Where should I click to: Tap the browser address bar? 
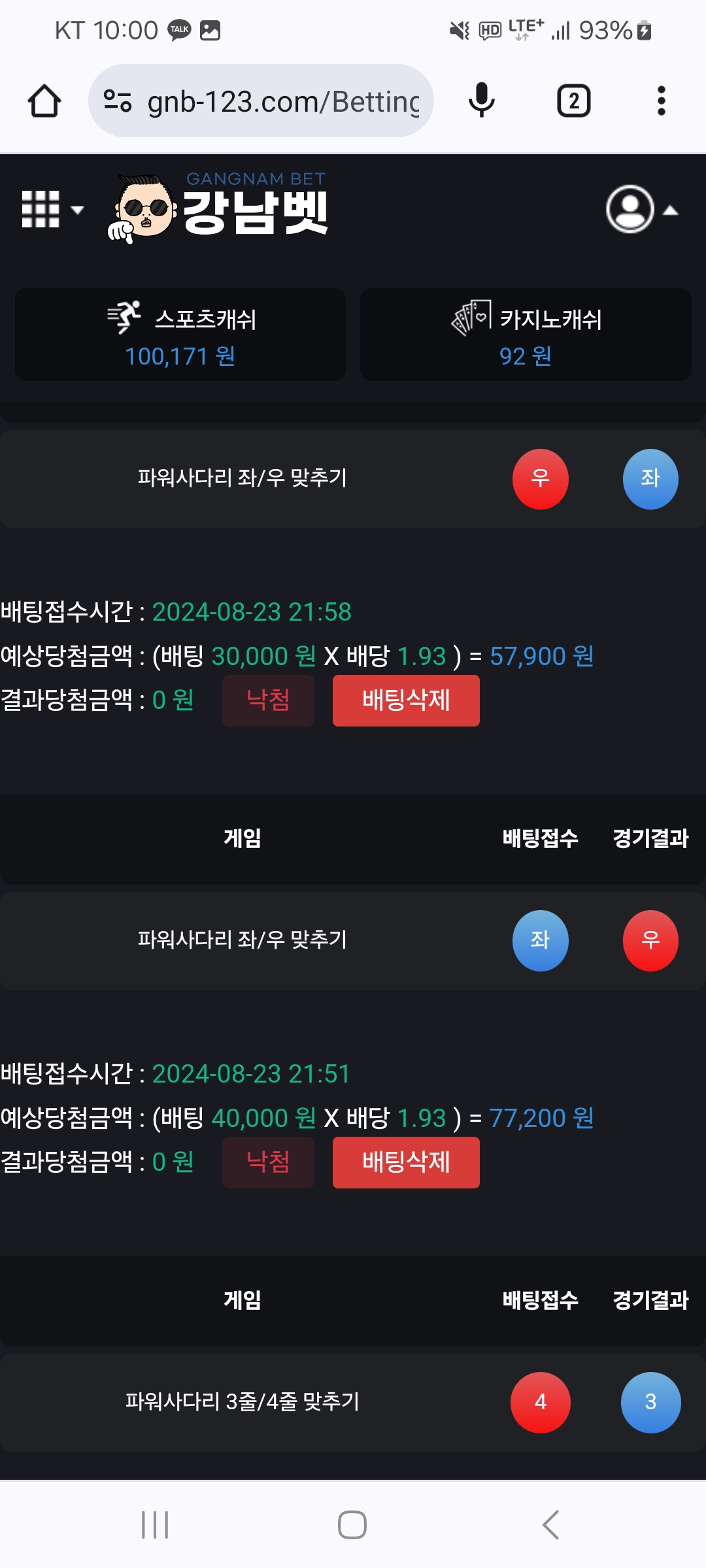[x=281, y=101]
